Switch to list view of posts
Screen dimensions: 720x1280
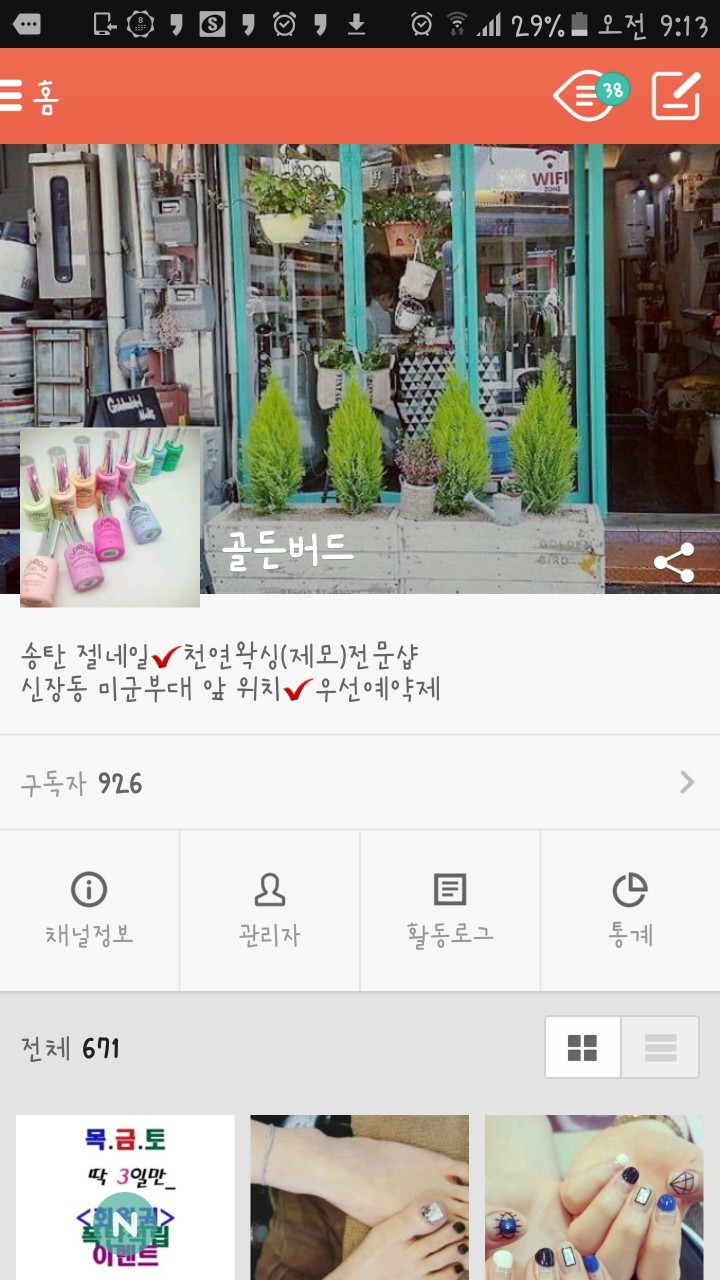point(660,1048)
